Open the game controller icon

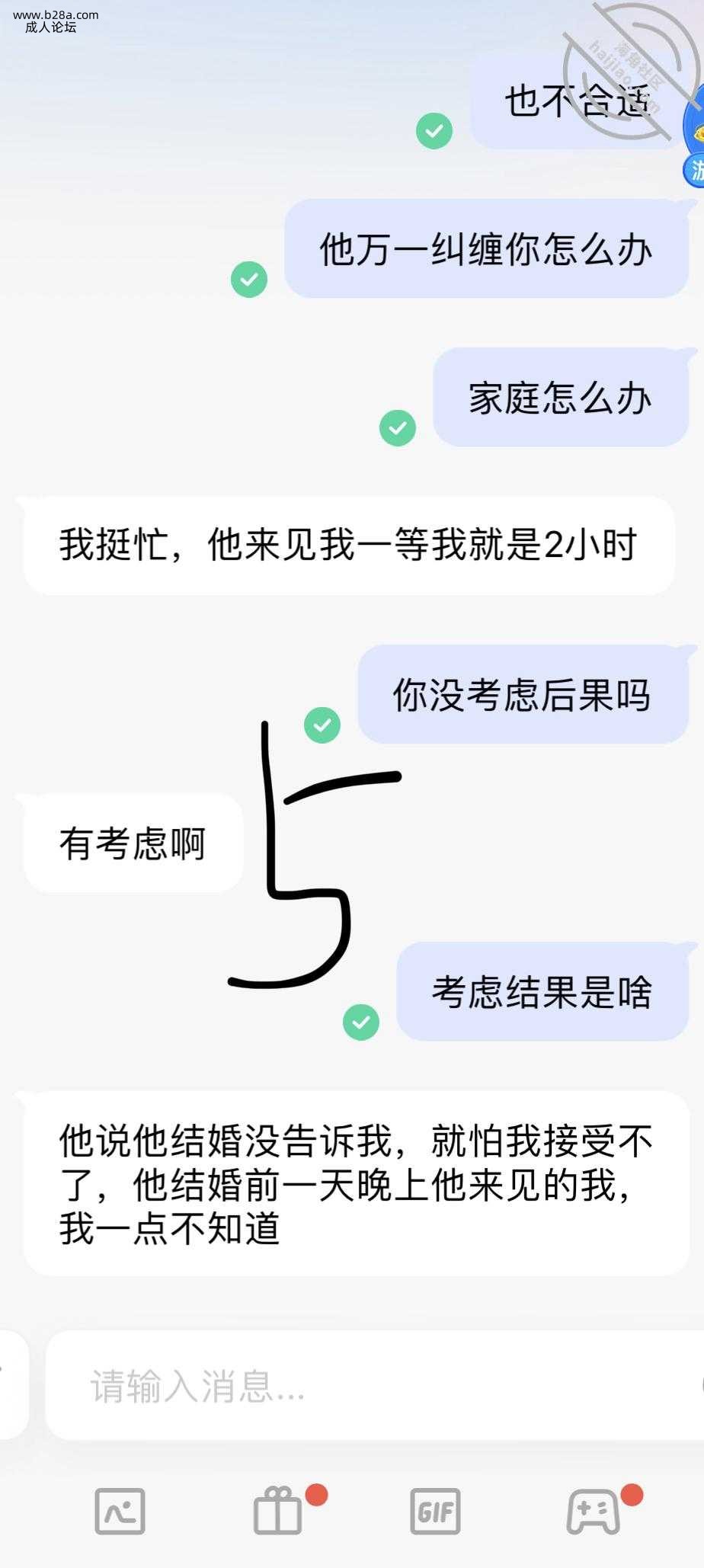point(594,1511)
